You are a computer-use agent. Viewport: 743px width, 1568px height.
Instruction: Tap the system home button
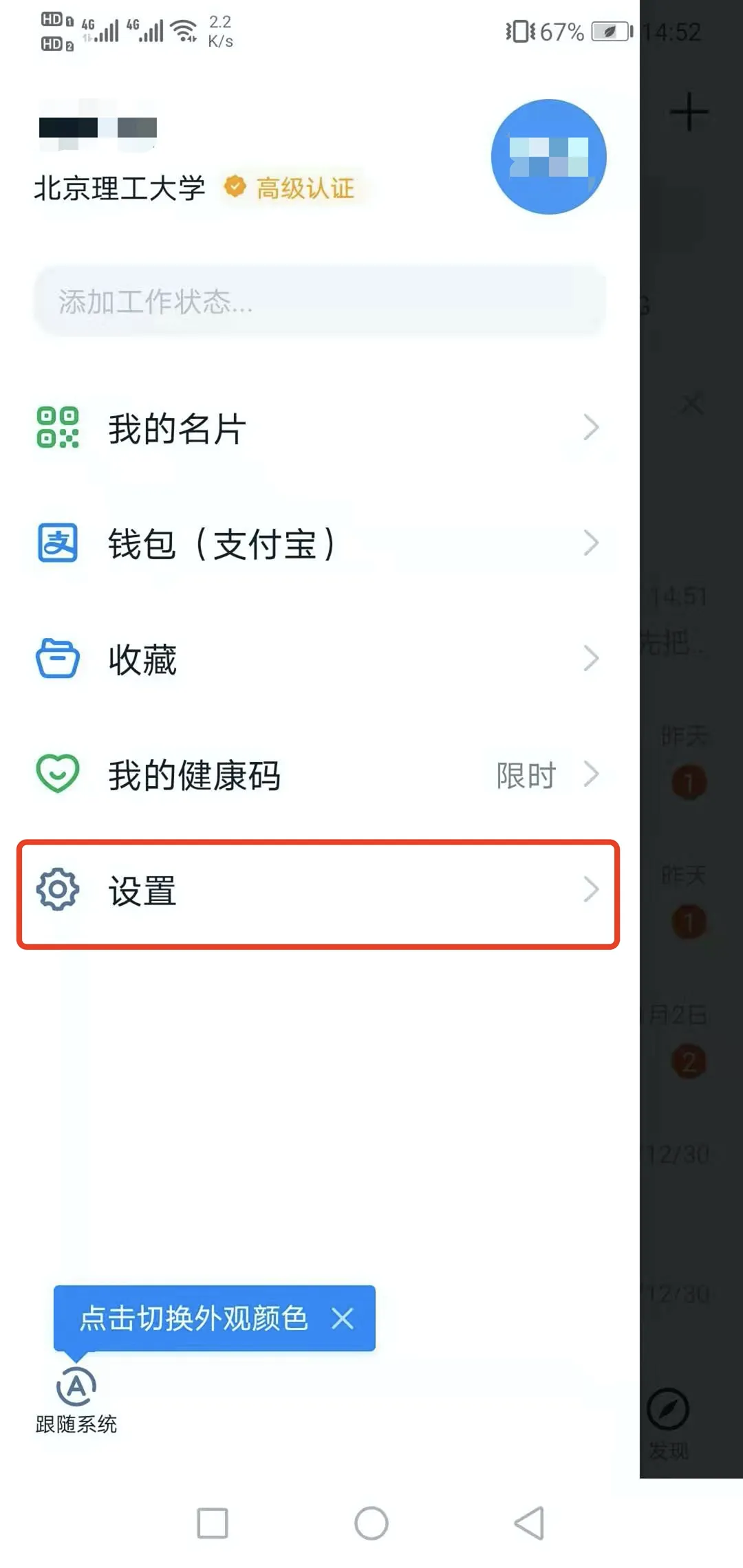tap(371, 1523)
